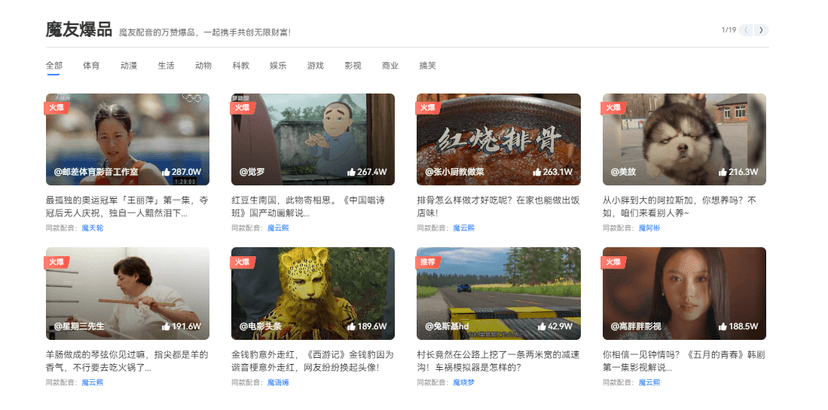This screenshot has width=828, height=410.
Task: Open the 动物 category tab
Action: coord(203,66)
